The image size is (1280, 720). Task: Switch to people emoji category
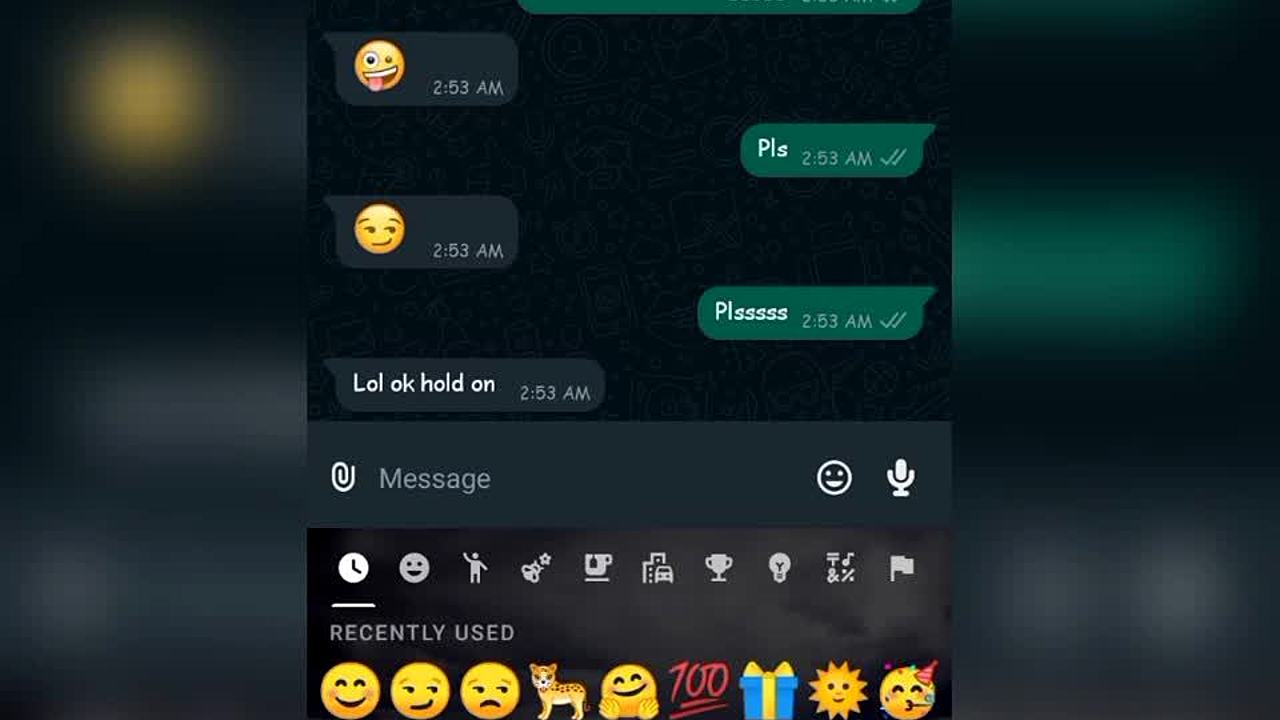[x=475, y=569]
